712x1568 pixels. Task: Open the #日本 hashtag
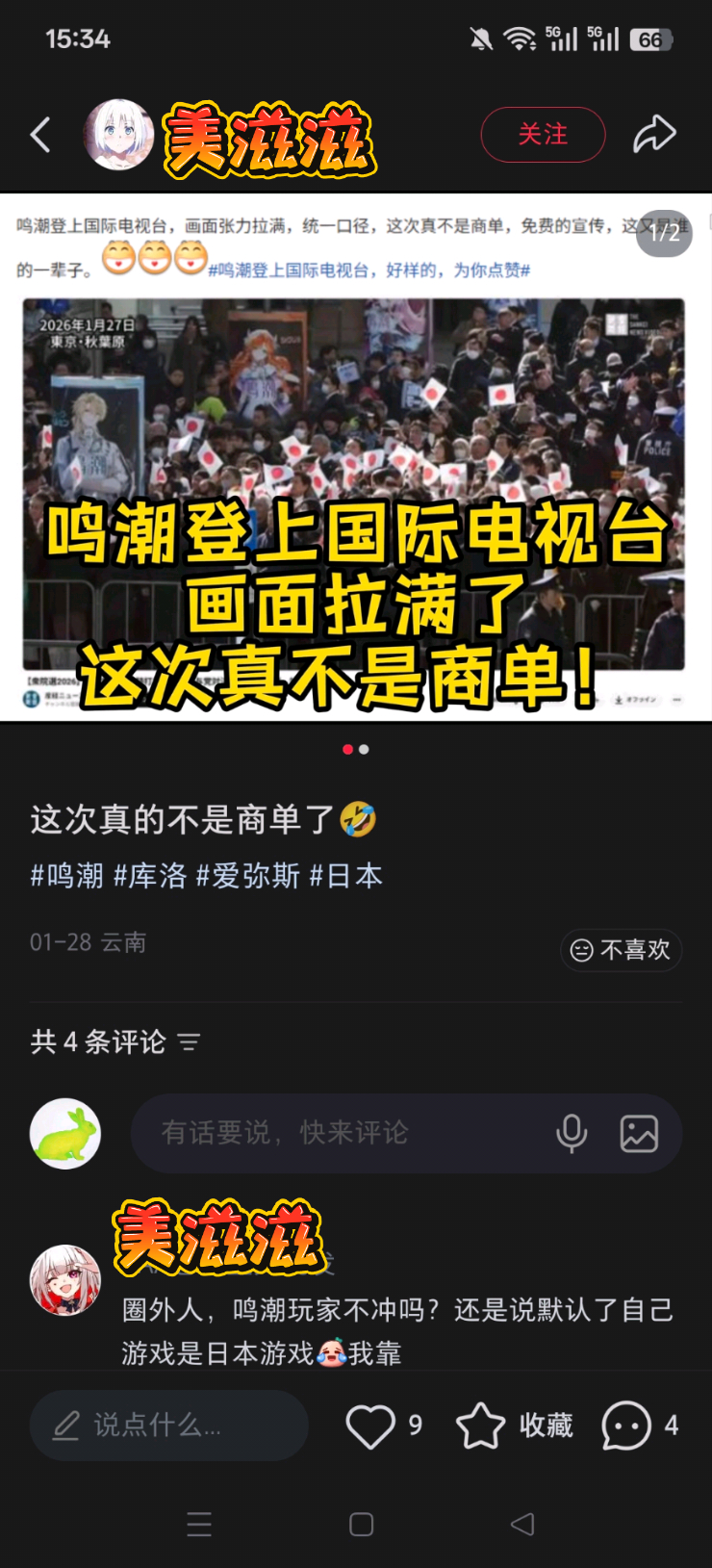coord(346,876)
